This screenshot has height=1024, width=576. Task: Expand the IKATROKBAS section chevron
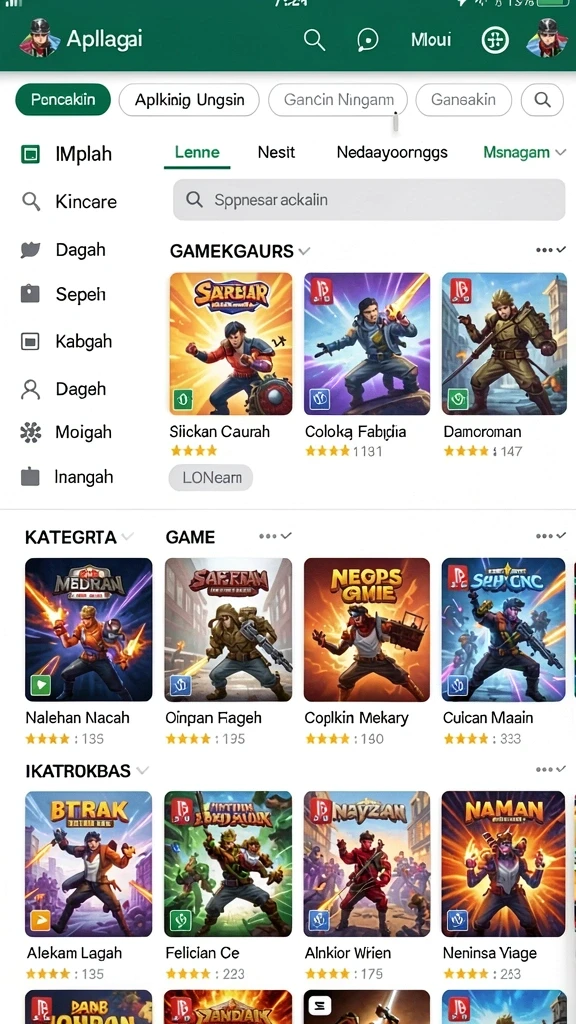(143, 771)
